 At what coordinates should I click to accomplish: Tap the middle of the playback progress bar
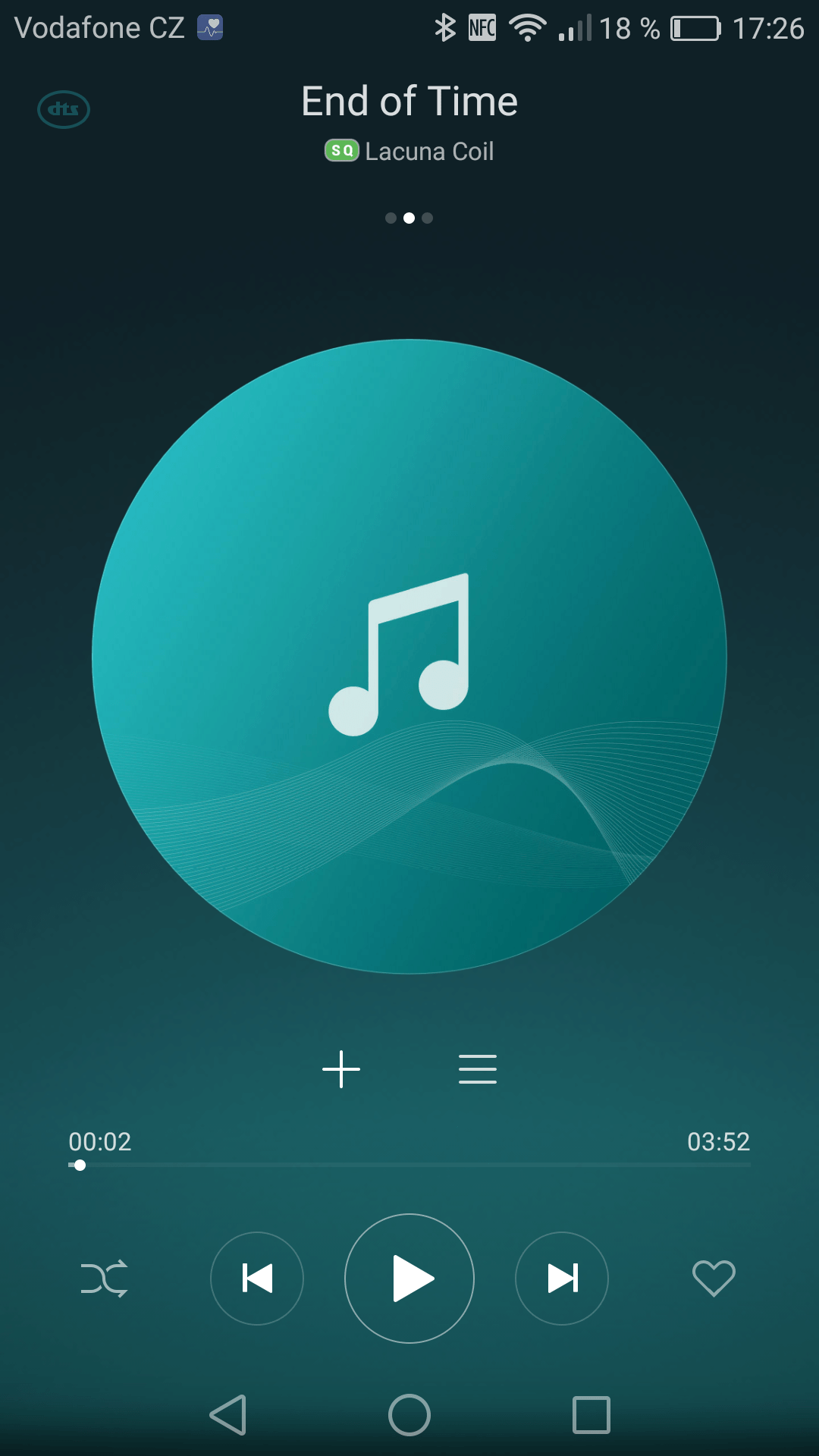pyautogui.click(x=409, y=1165)
